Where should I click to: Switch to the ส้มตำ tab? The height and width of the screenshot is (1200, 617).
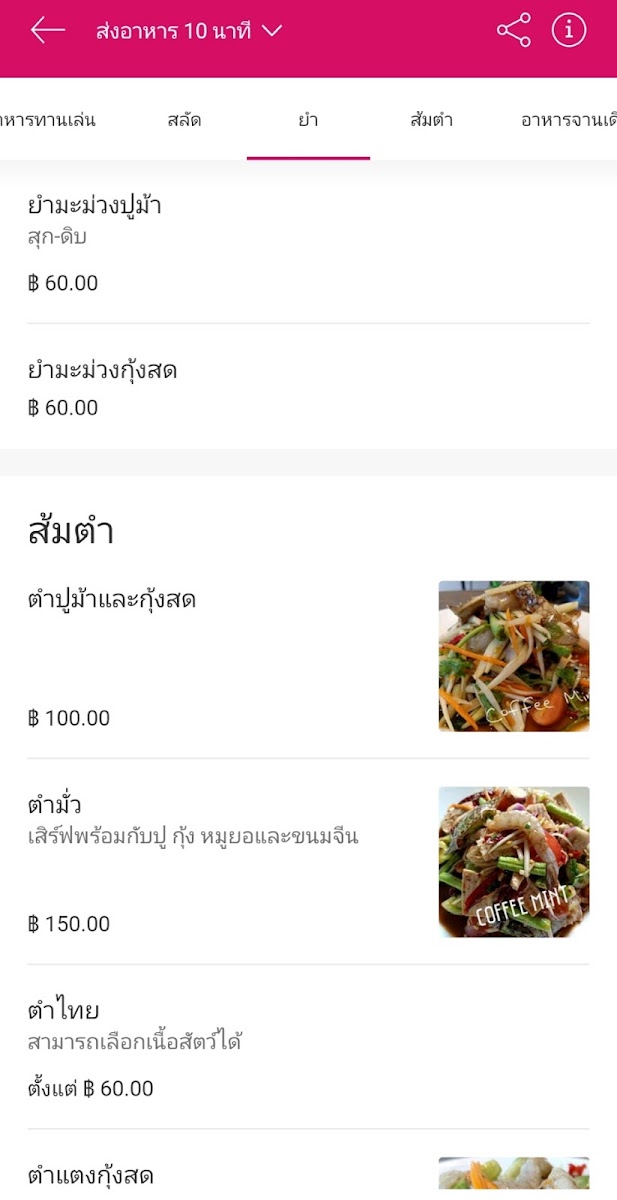tap(431, 120)
